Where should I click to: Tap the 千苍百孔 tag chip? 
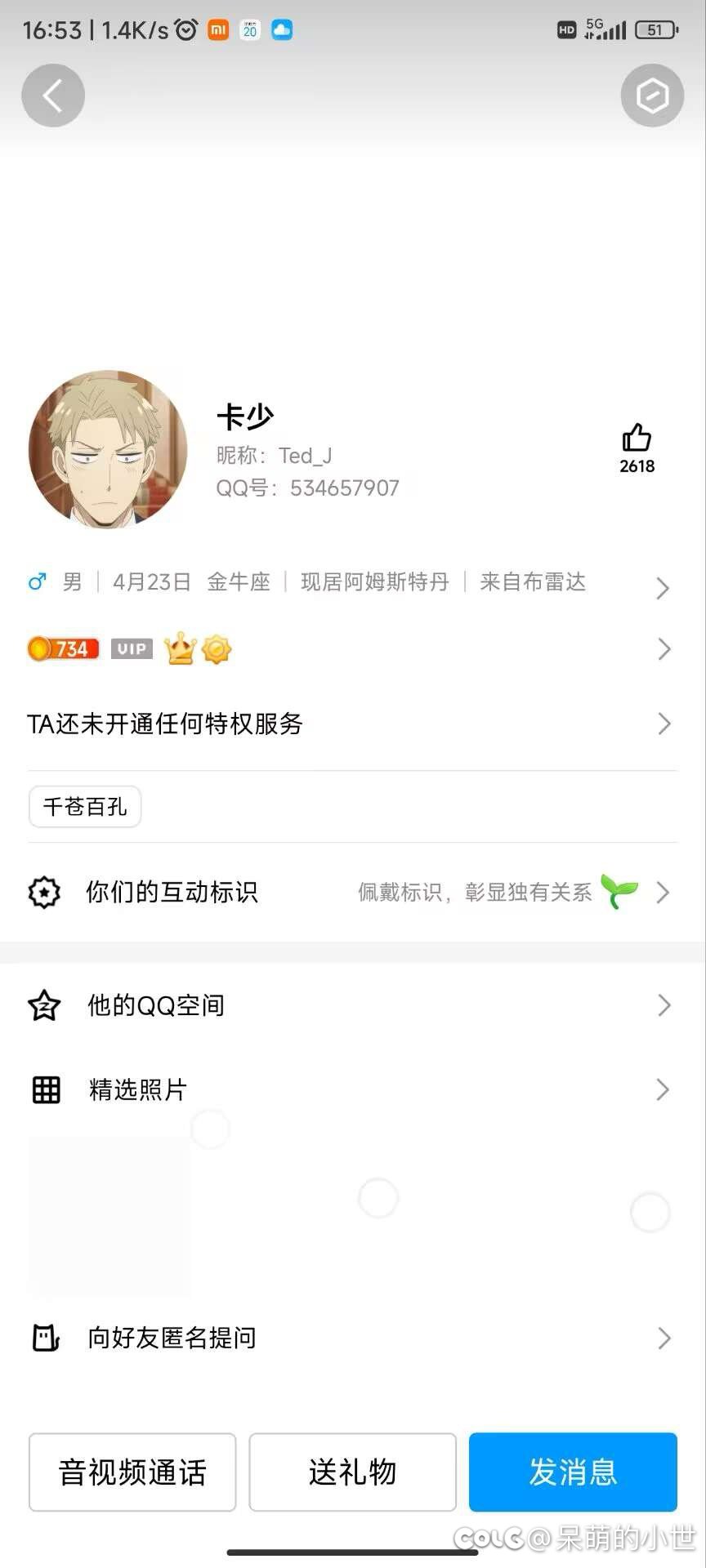(85, 807)
